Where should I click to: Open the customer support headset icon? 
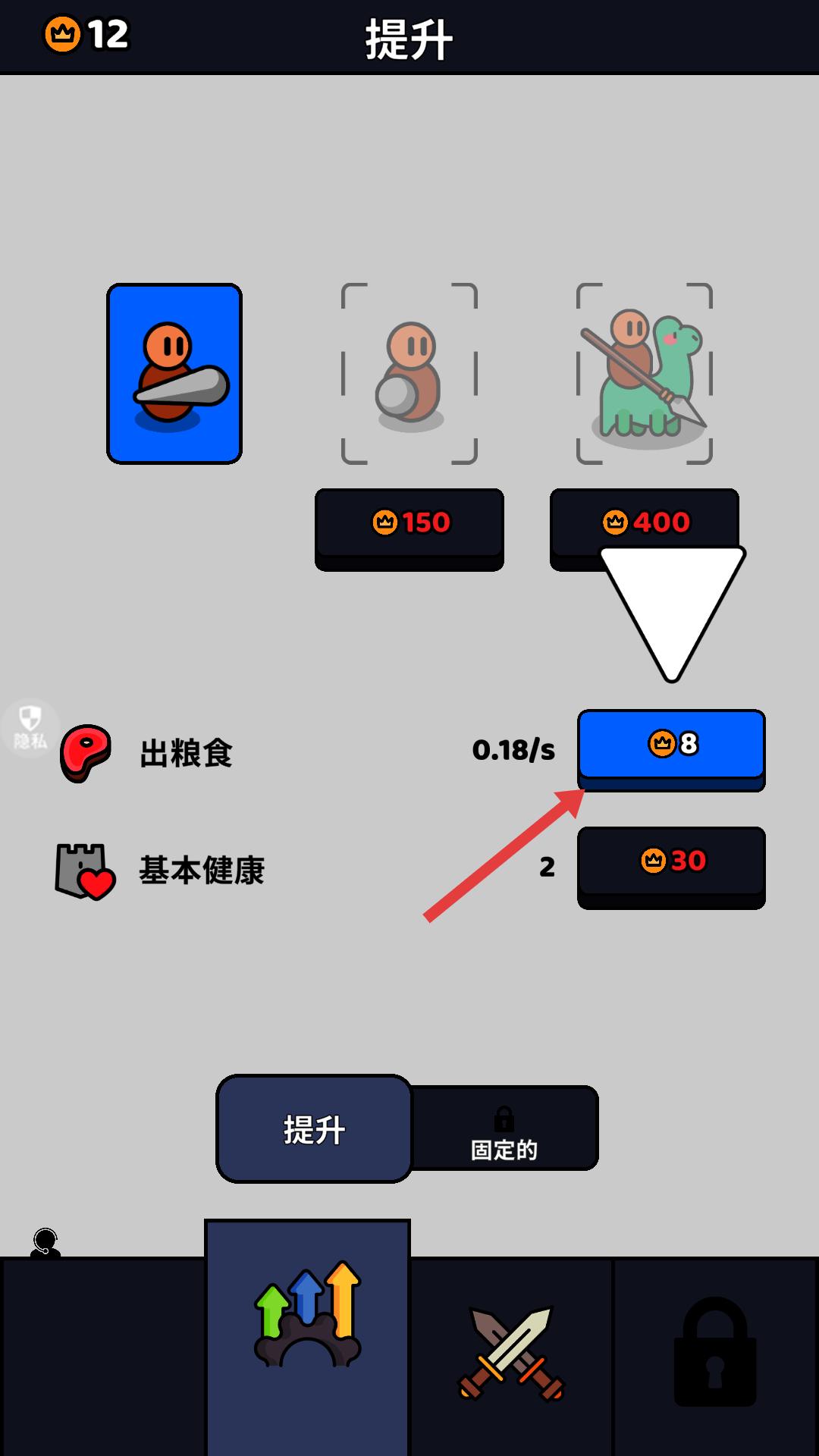pos(45,1244)
